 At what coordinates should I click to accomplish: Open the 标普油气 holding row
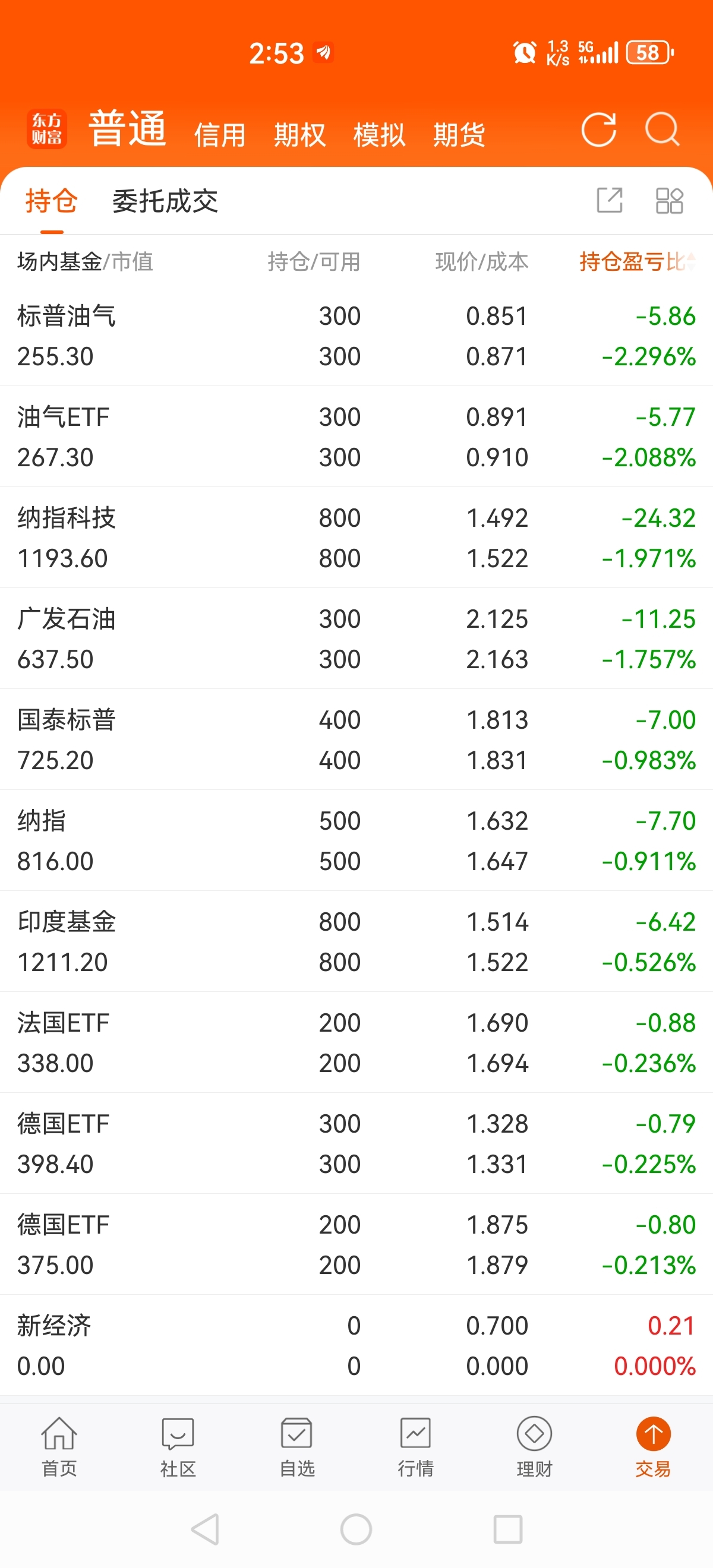pos(356,336)
